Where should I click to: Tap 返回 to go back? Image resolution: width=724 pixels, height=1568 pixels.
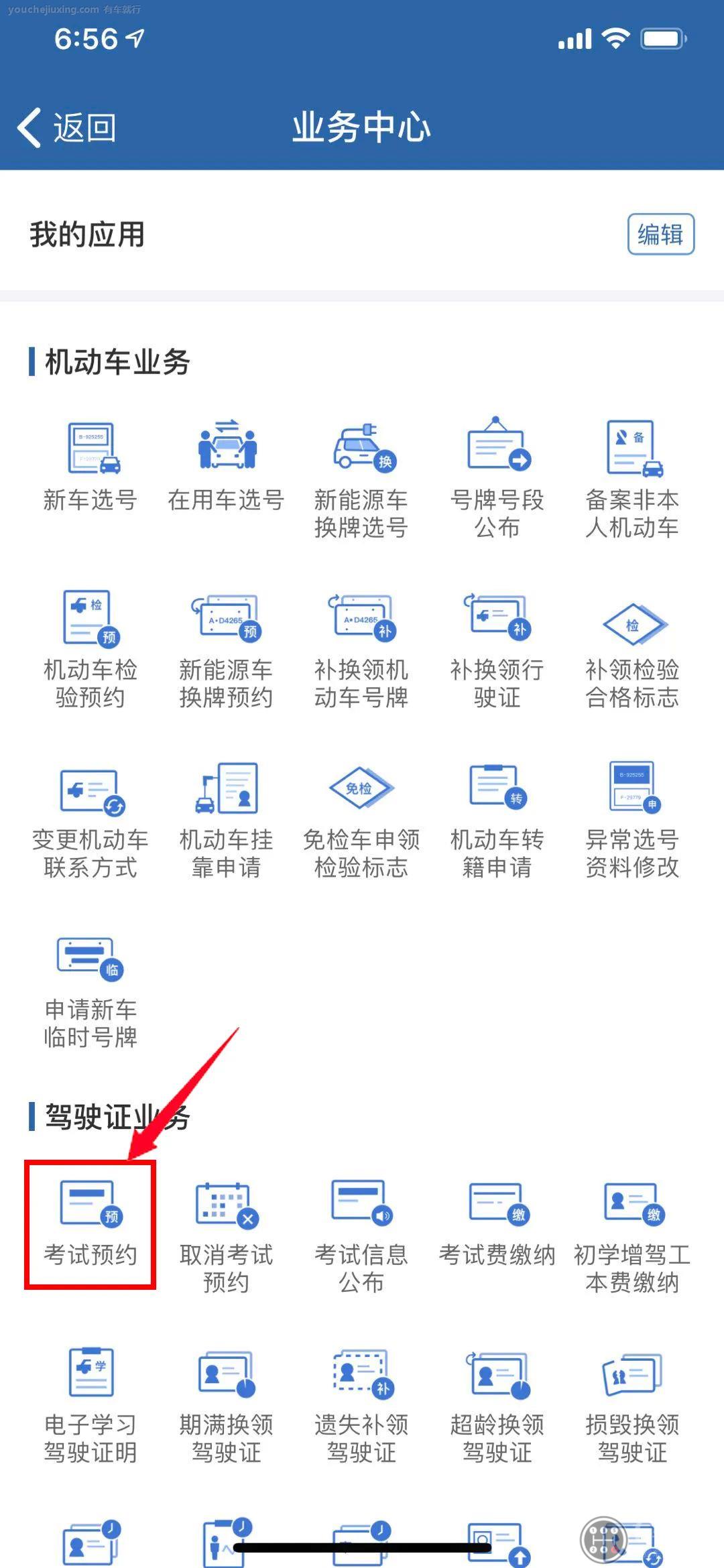click(69, 129)
